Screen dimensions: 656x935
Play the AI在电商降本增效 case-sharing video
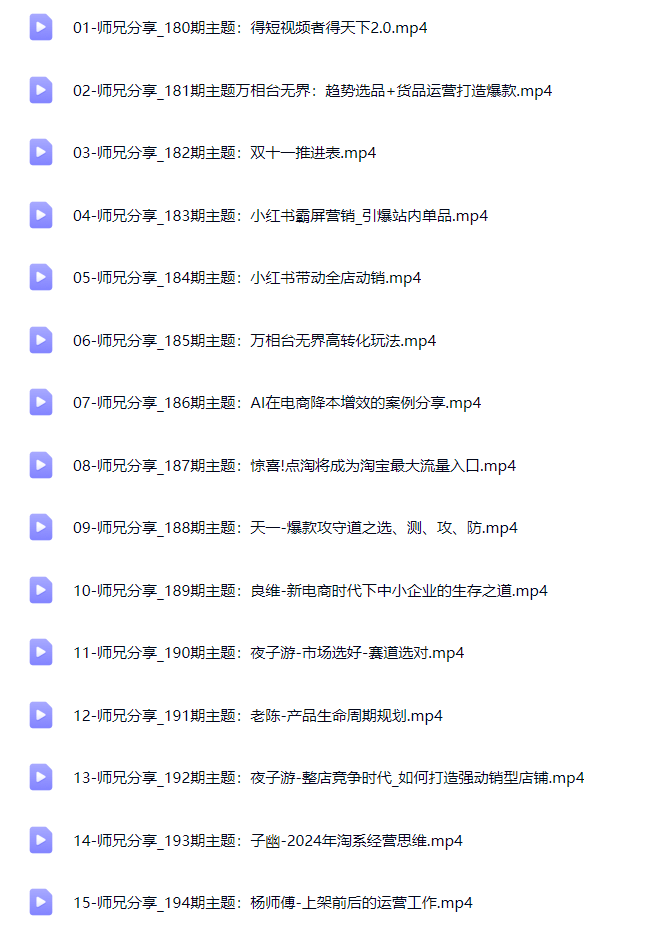pyautogui.click(x=277, y=403)
